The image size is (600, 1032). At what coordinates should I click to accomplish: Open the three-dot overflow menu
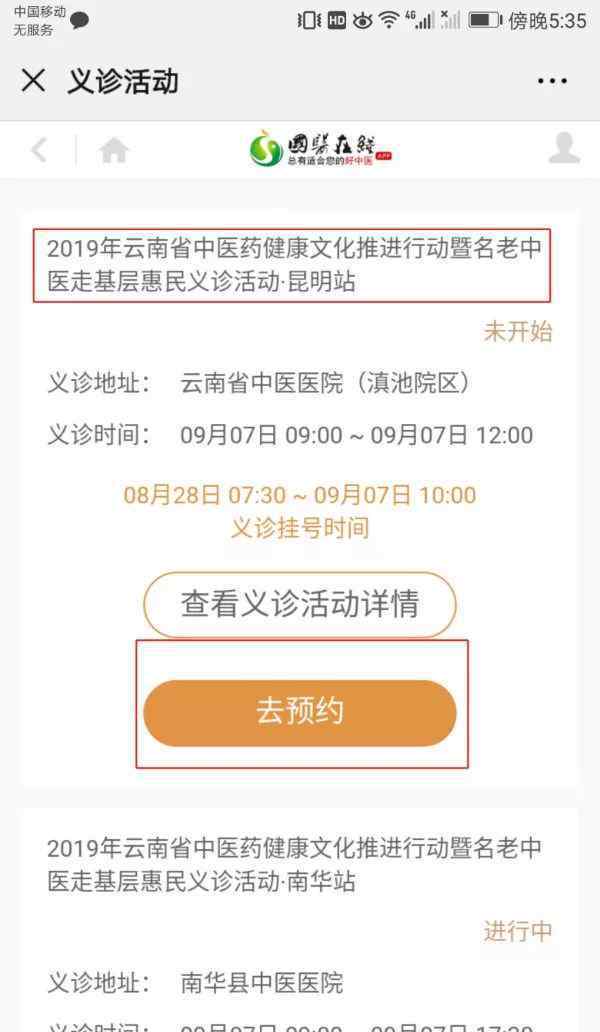pyautogui.click(x=552, y=81)
